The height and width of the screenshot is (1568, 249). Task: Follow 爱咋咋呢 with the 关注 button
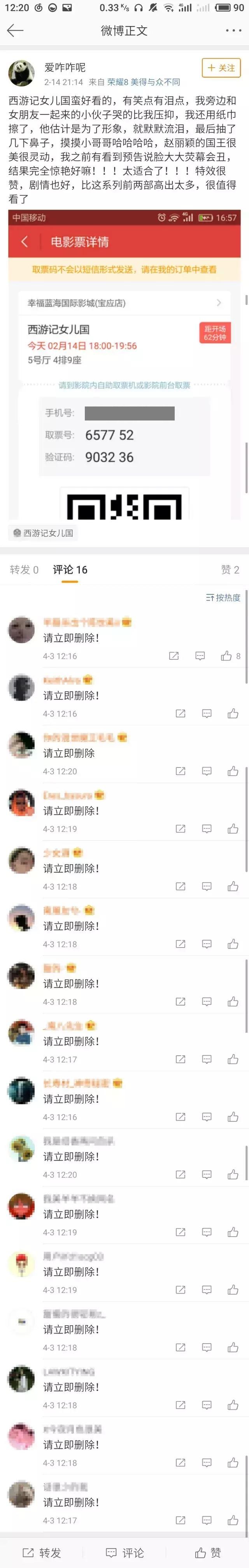click(221, 68)
